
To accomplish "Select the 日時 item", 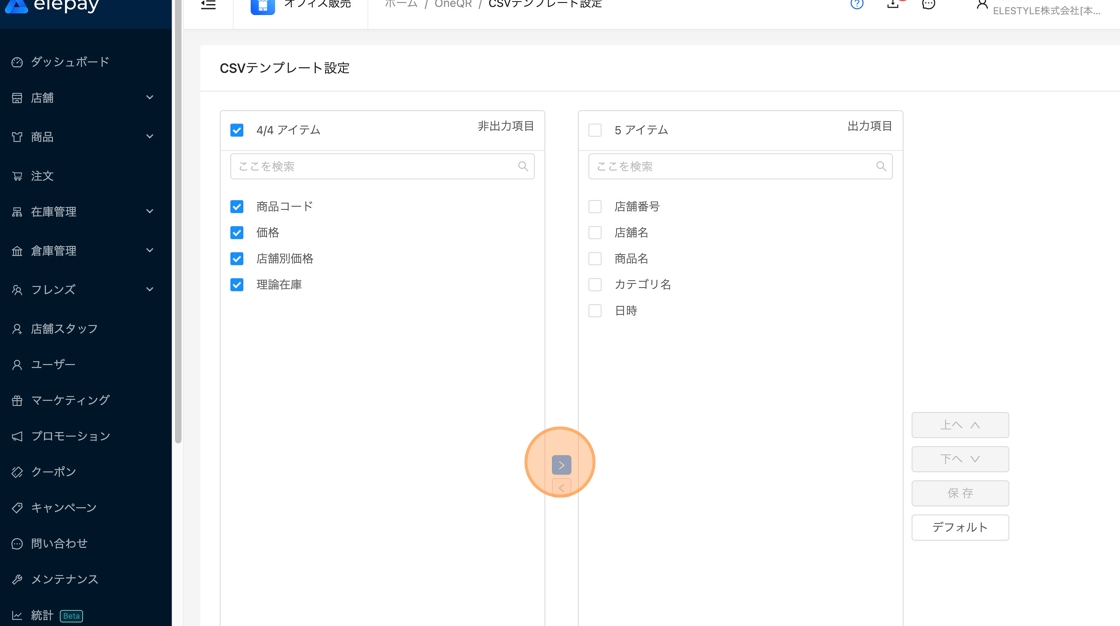I will 625,311.
